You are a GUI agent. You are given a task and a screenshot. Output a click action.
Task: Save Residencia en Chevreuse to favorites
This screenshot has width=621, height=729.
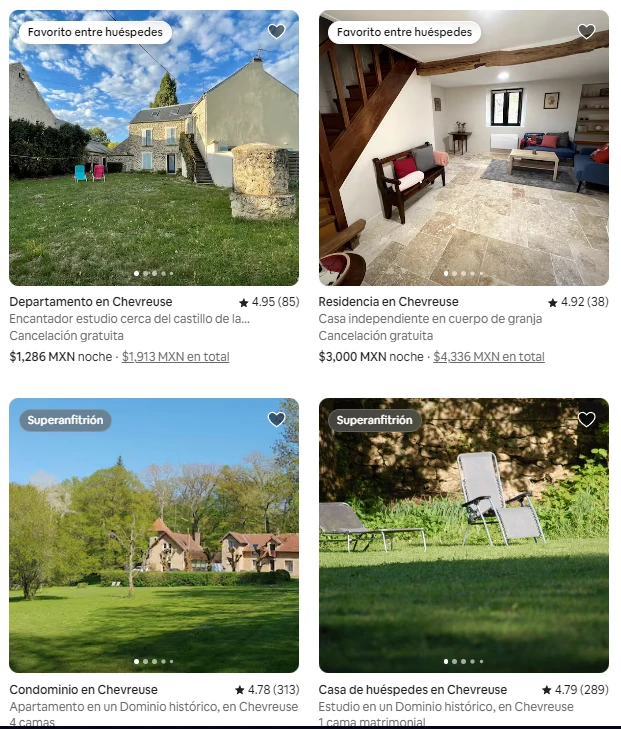click(x=587, y=32)
